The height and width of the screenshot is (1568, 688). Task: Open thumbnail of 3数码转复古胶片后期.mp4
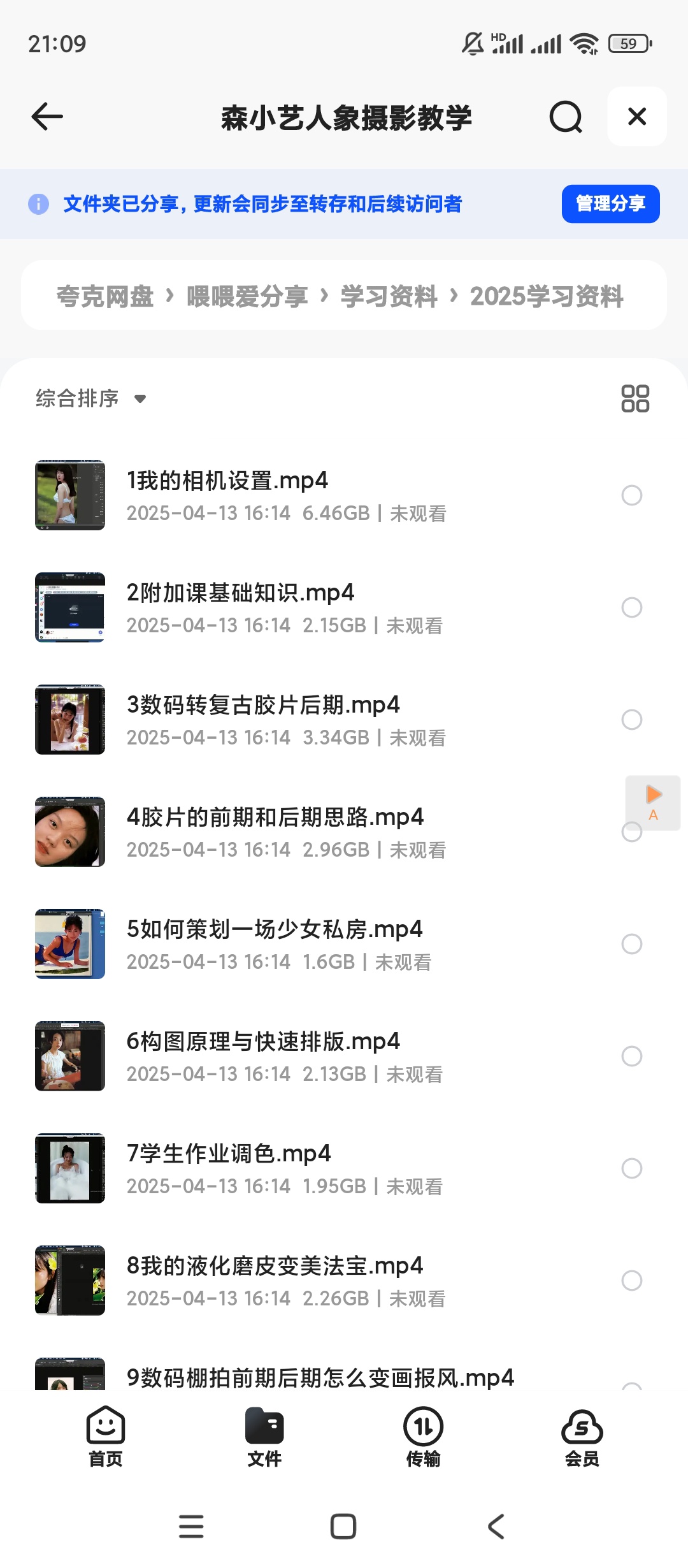coord(69,719)
